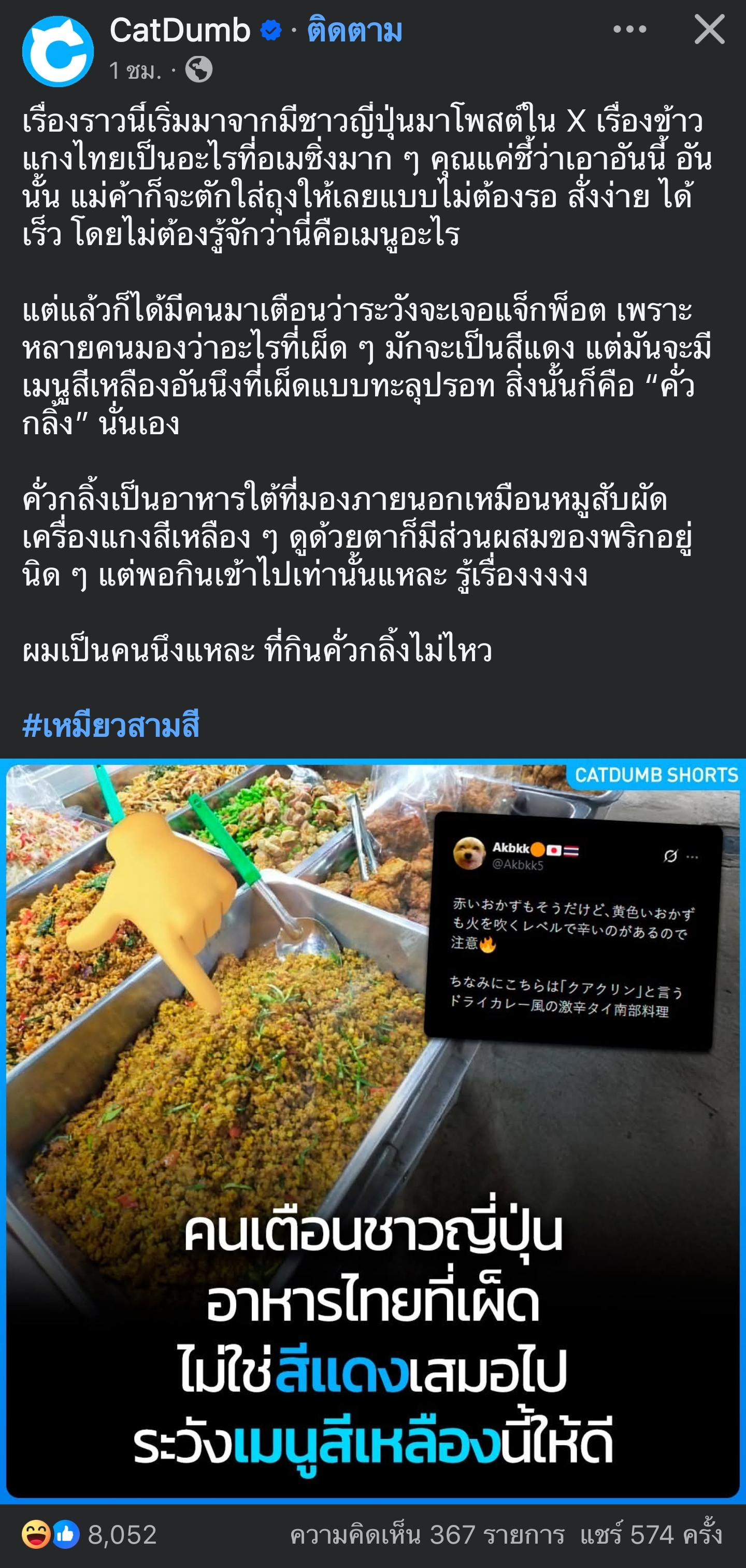
Task: Follow the CatDumb page
Action: click(354, 31)
